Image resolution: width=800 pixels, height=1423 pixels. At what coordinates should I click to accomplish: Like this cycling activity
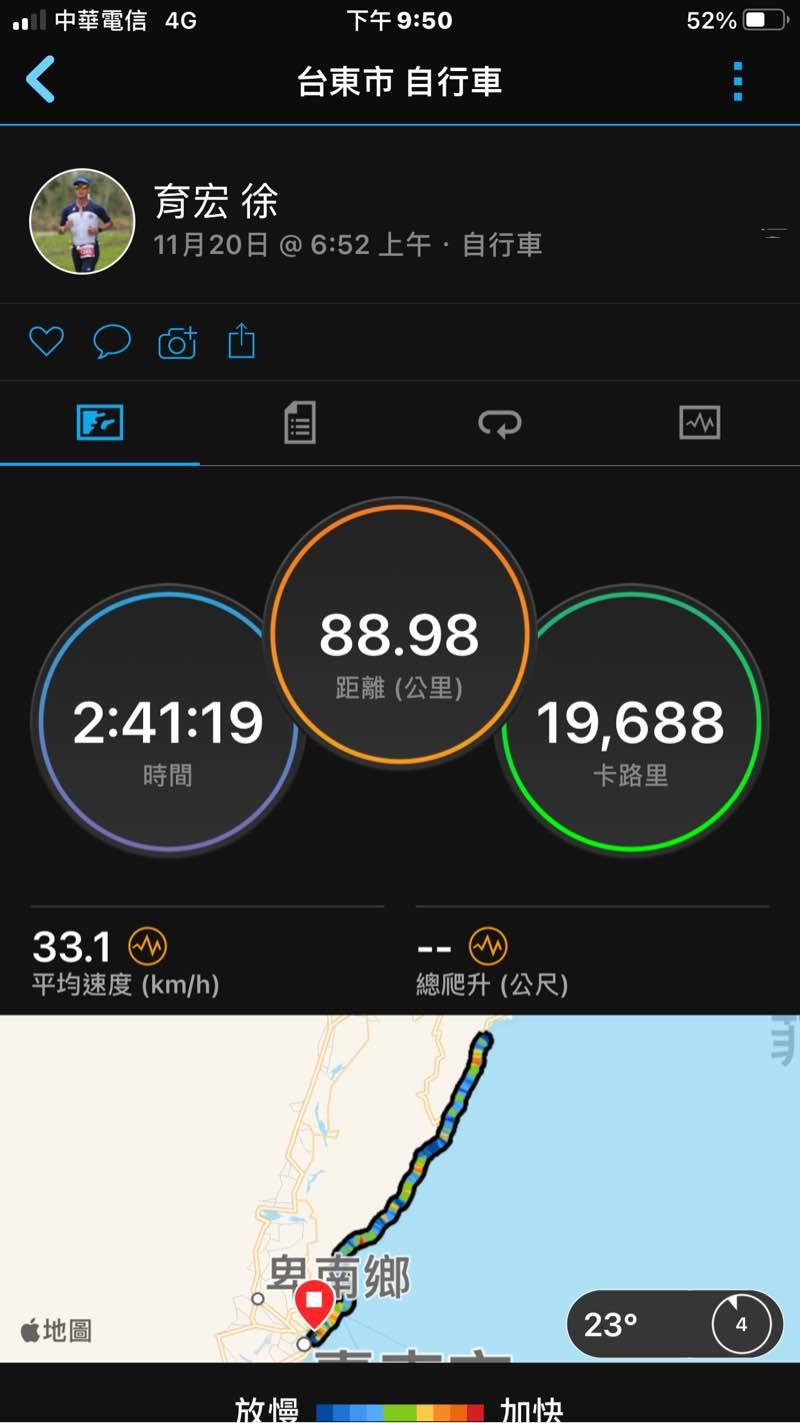click(46, 342)
